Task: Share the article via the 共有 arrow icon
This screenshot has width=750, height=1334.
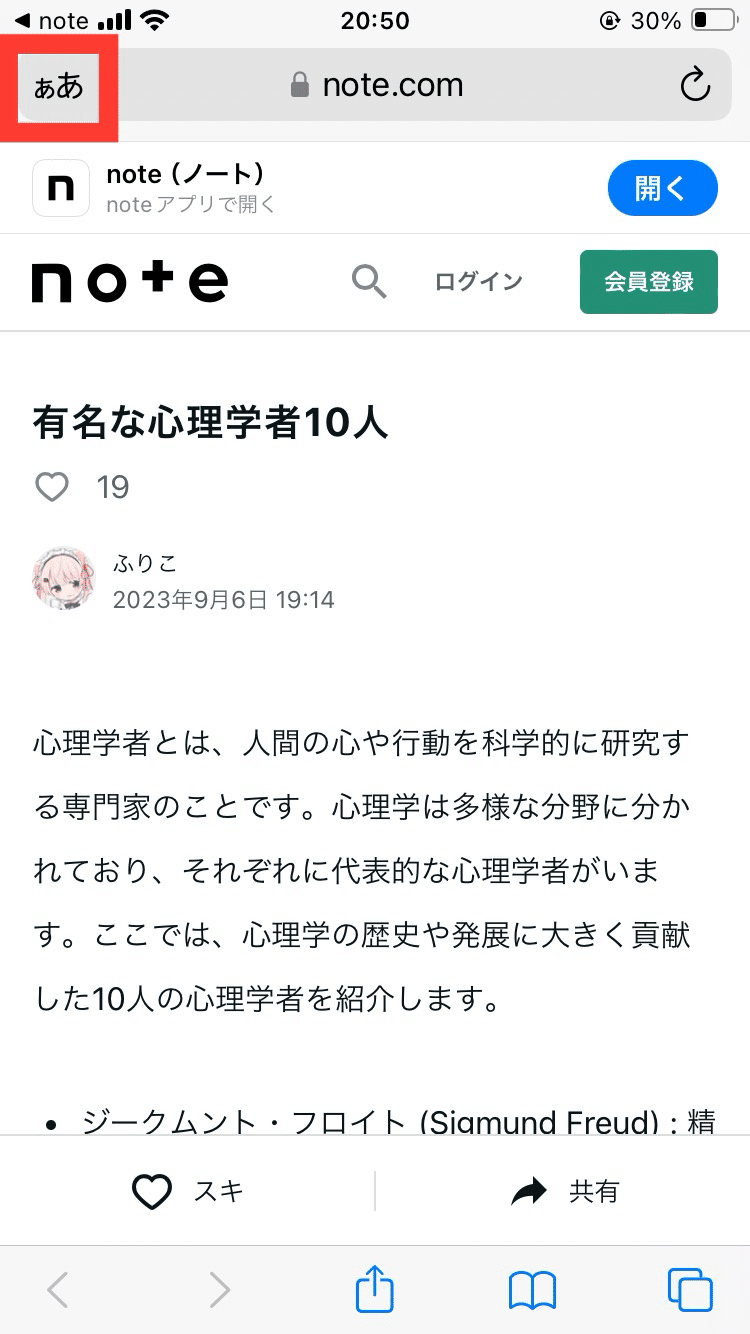Action: point(530,1190)
